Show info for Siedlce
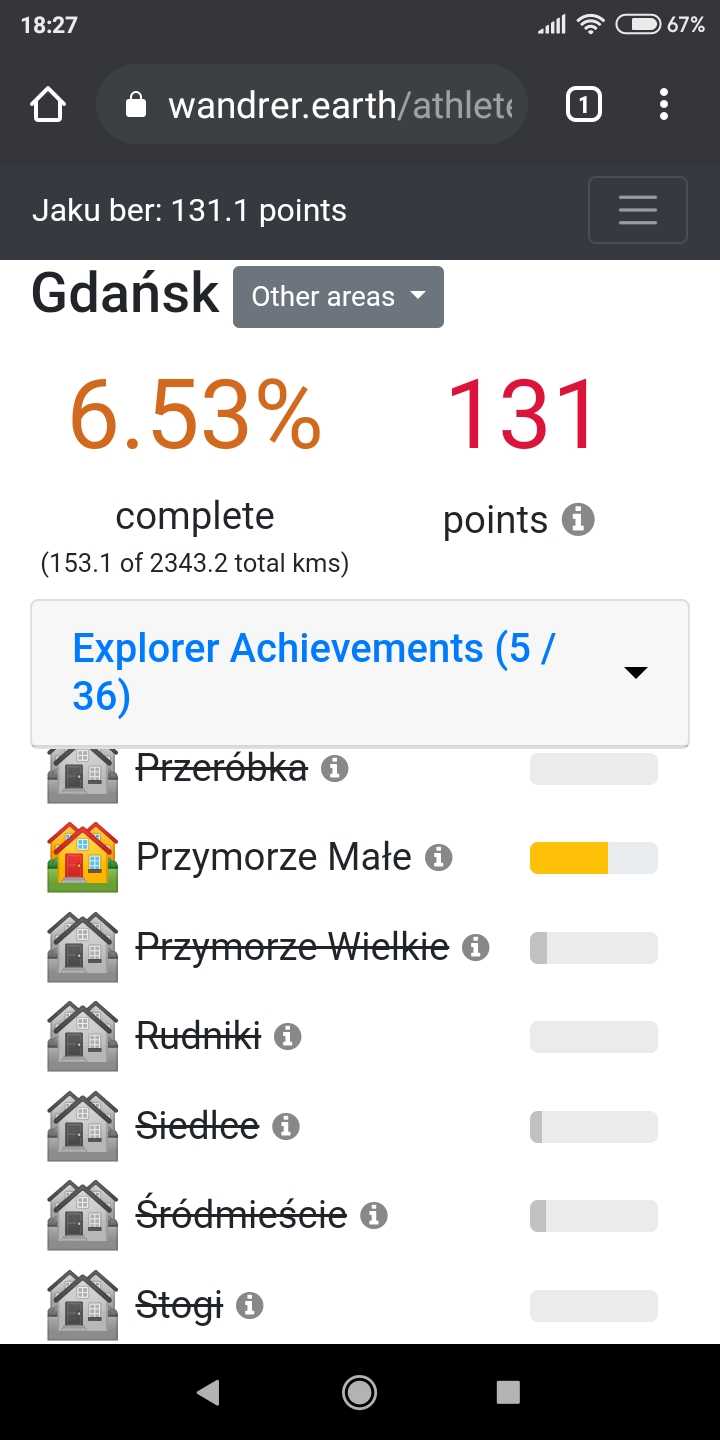720x1440 pixels. click(x=286, y=1126)
